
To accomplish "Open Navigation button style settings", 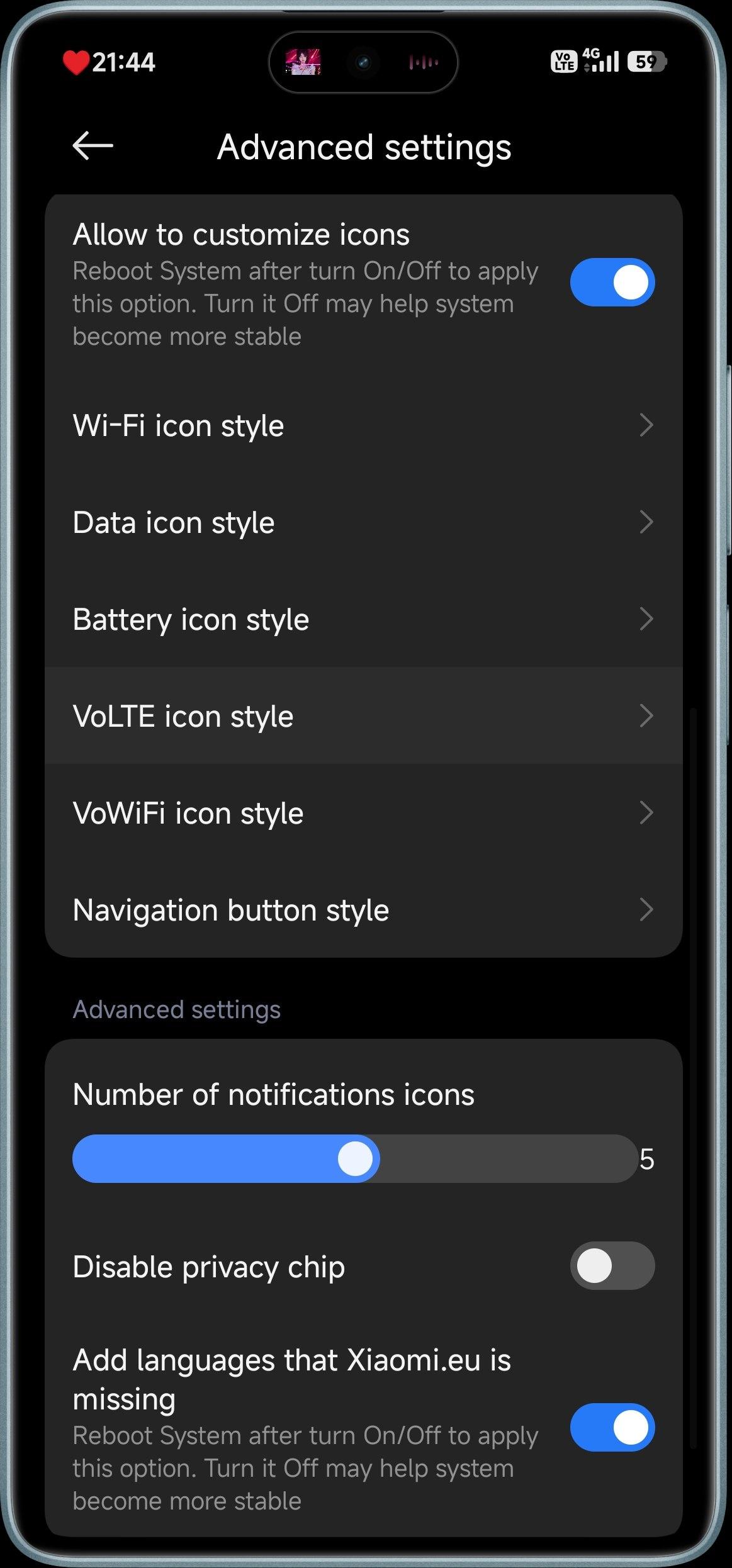I will click(x=363, y=910).
